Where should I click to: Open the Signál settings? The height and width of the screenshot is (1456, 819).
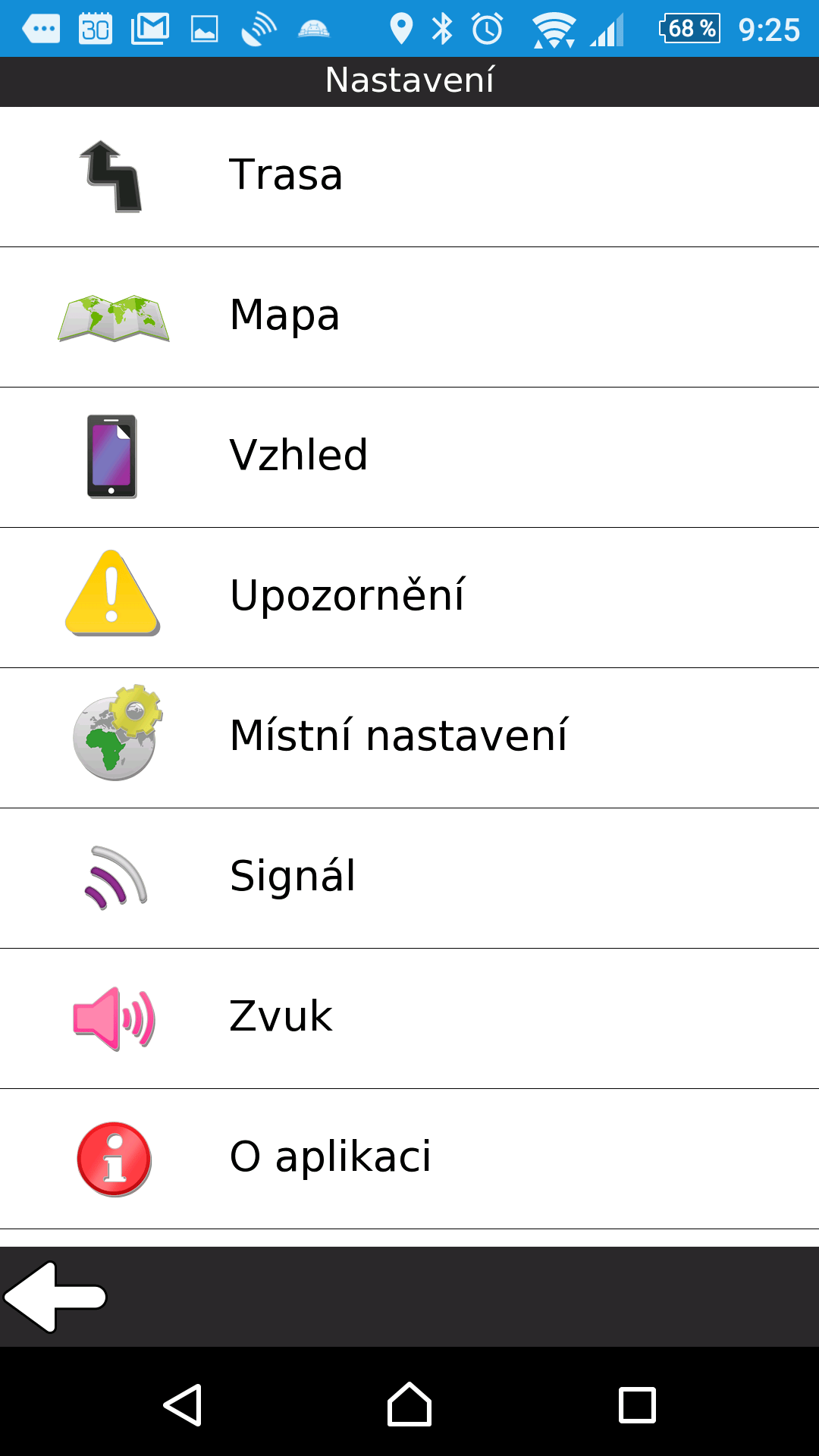(x=409, y=878)
